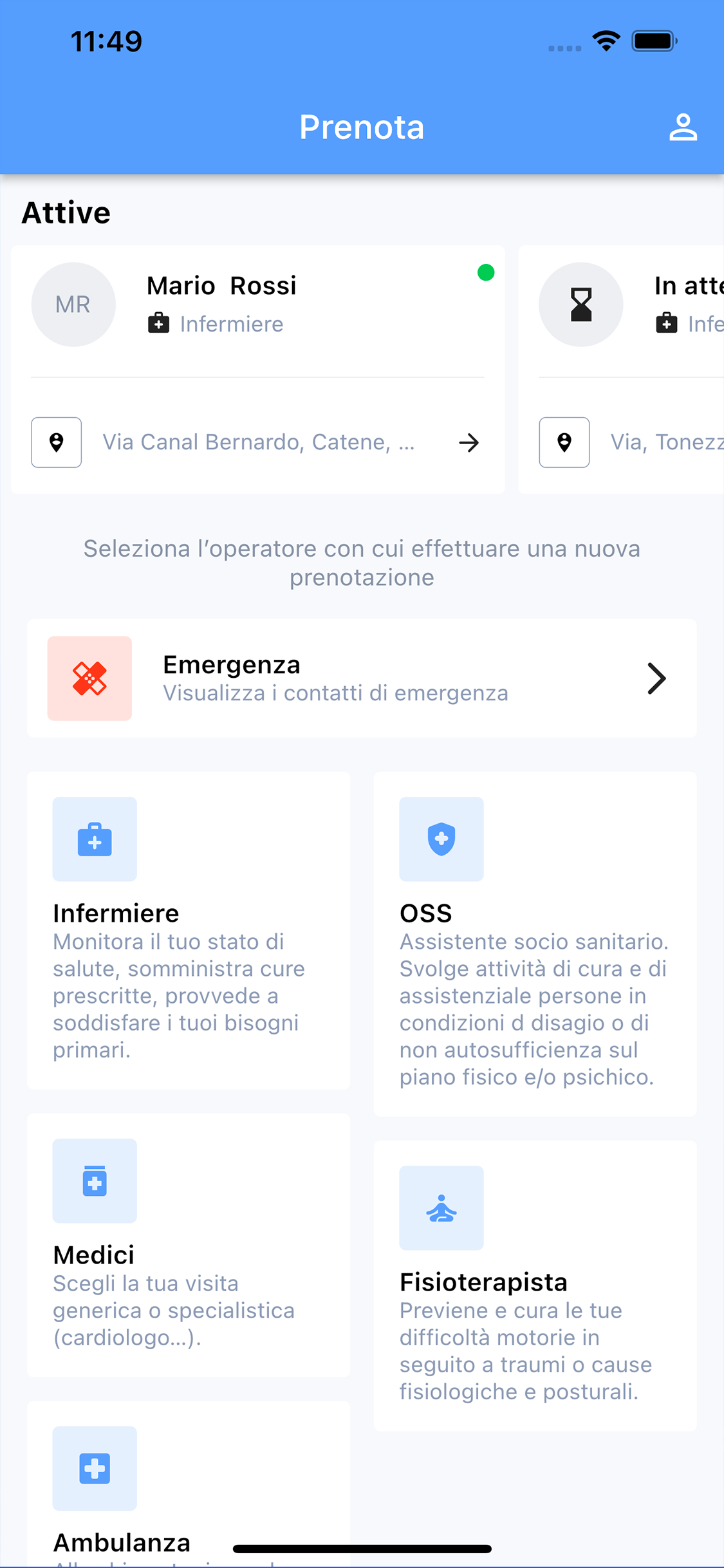This screenshot has height=1568, width=724.
Task: Tap the arrow next to Via Canal Bernardo
Action: pos(469,443)
